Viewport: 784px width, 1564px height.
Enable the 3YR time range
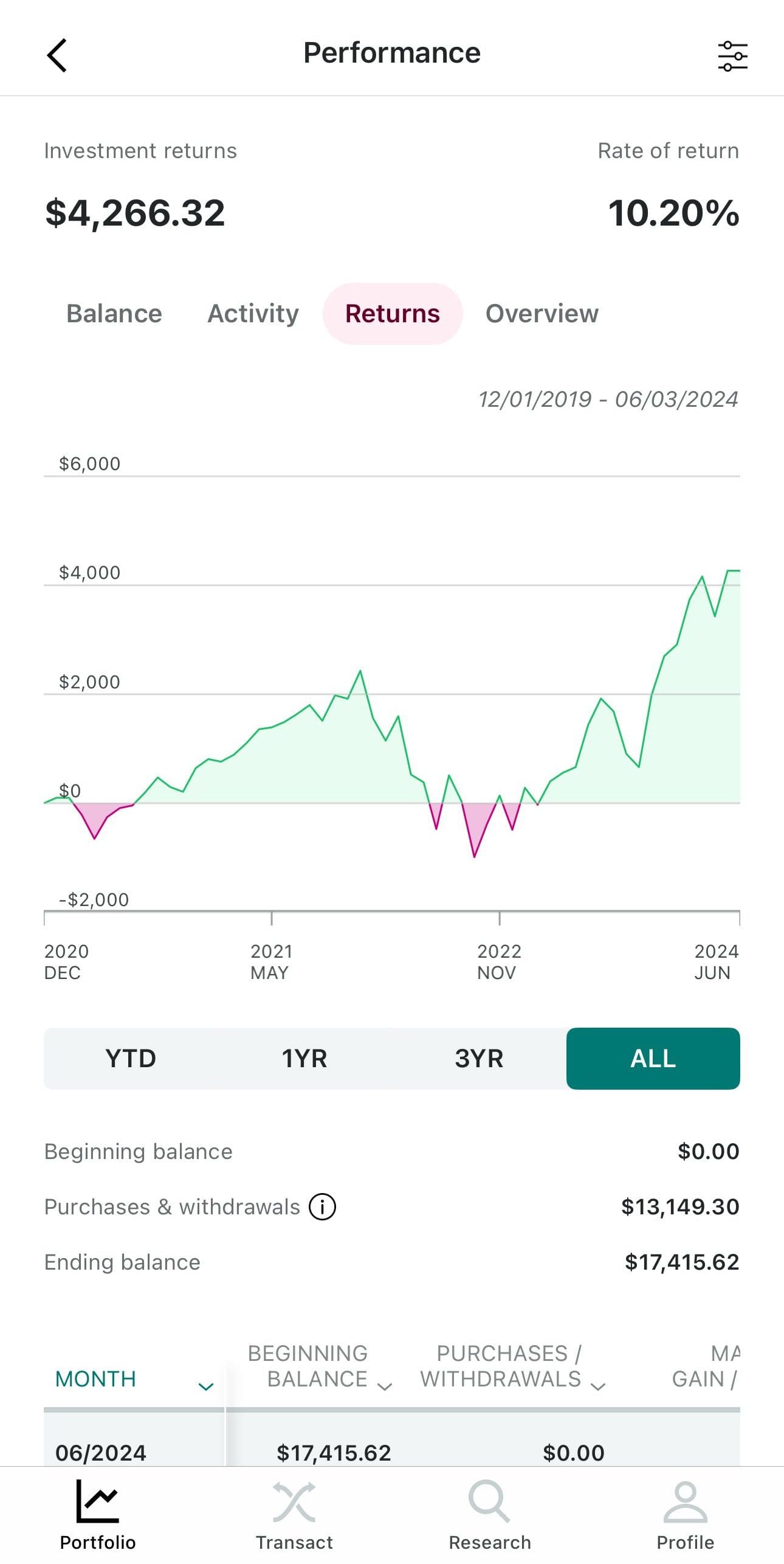pyautogui.click(x=479, y=1058)
